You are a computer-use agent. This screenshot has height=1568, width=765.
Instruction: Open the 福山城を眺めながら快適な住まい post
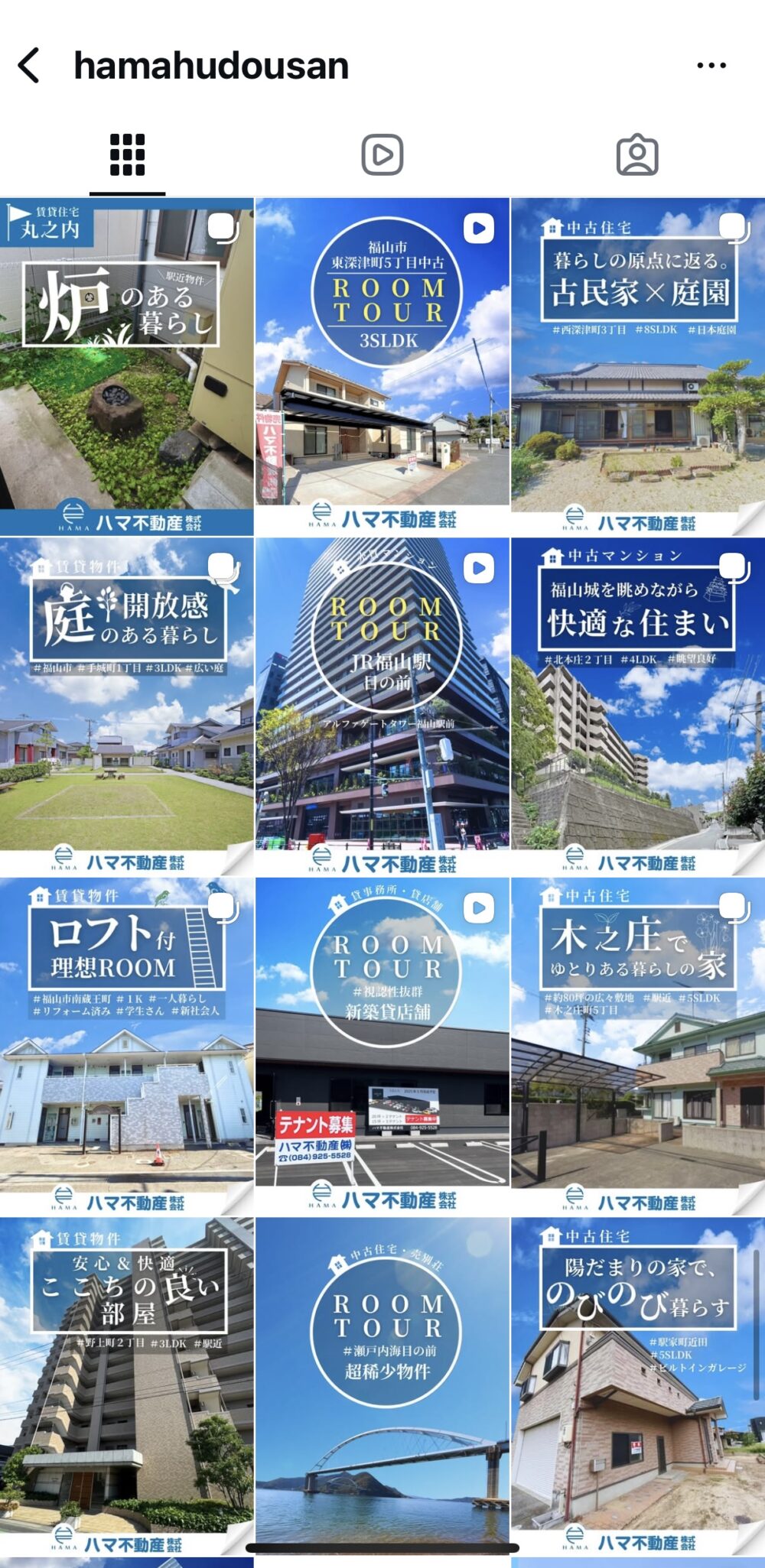(x=637, y=707)
